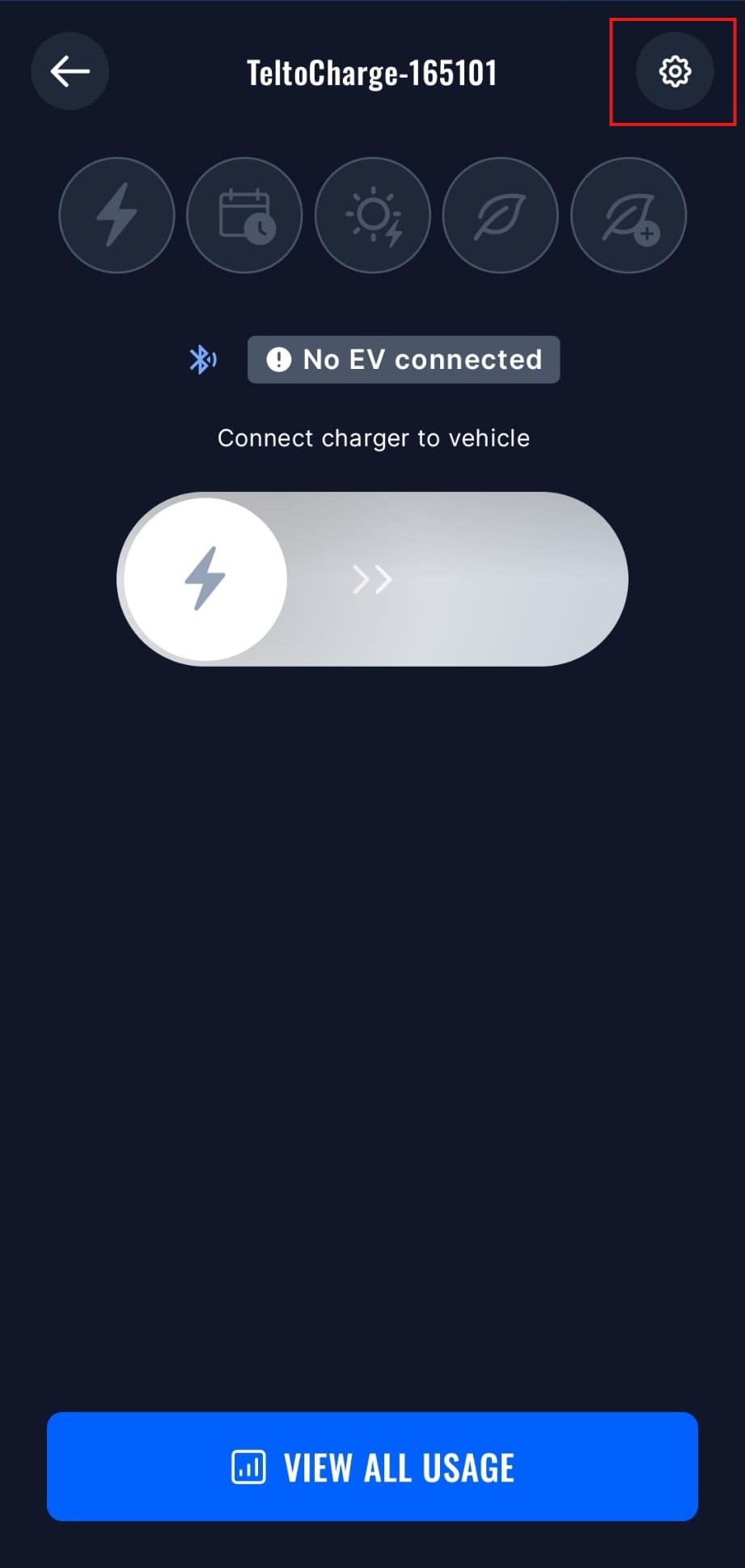745x1568 pixels.
Task: Tap the No EV connected badge
Action: click(403, 359)
